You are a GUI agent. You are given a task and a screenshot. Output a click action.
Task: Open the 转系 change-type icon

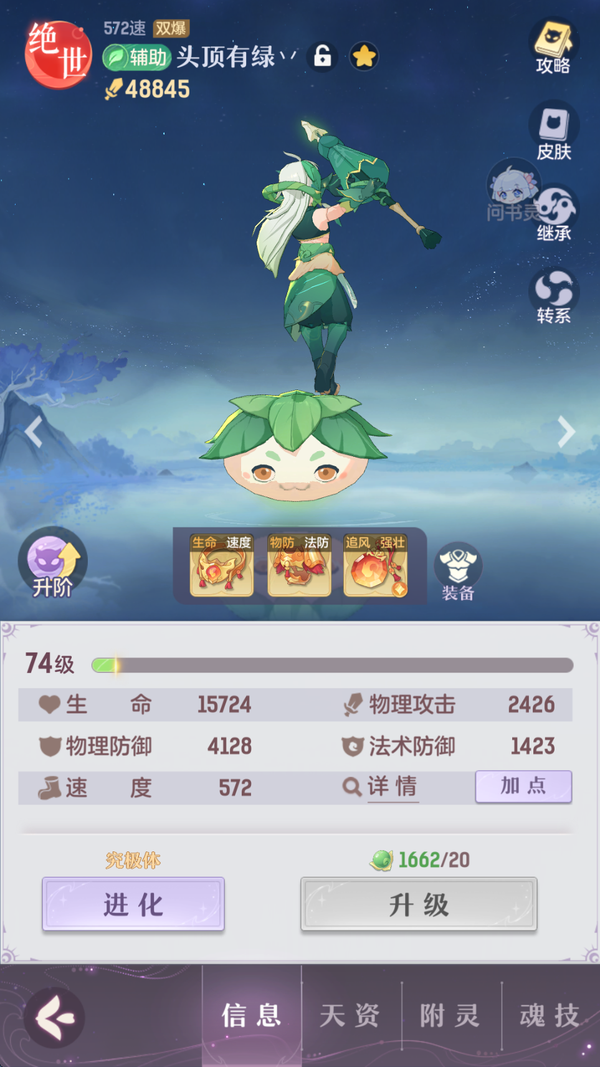click(553, 295)
